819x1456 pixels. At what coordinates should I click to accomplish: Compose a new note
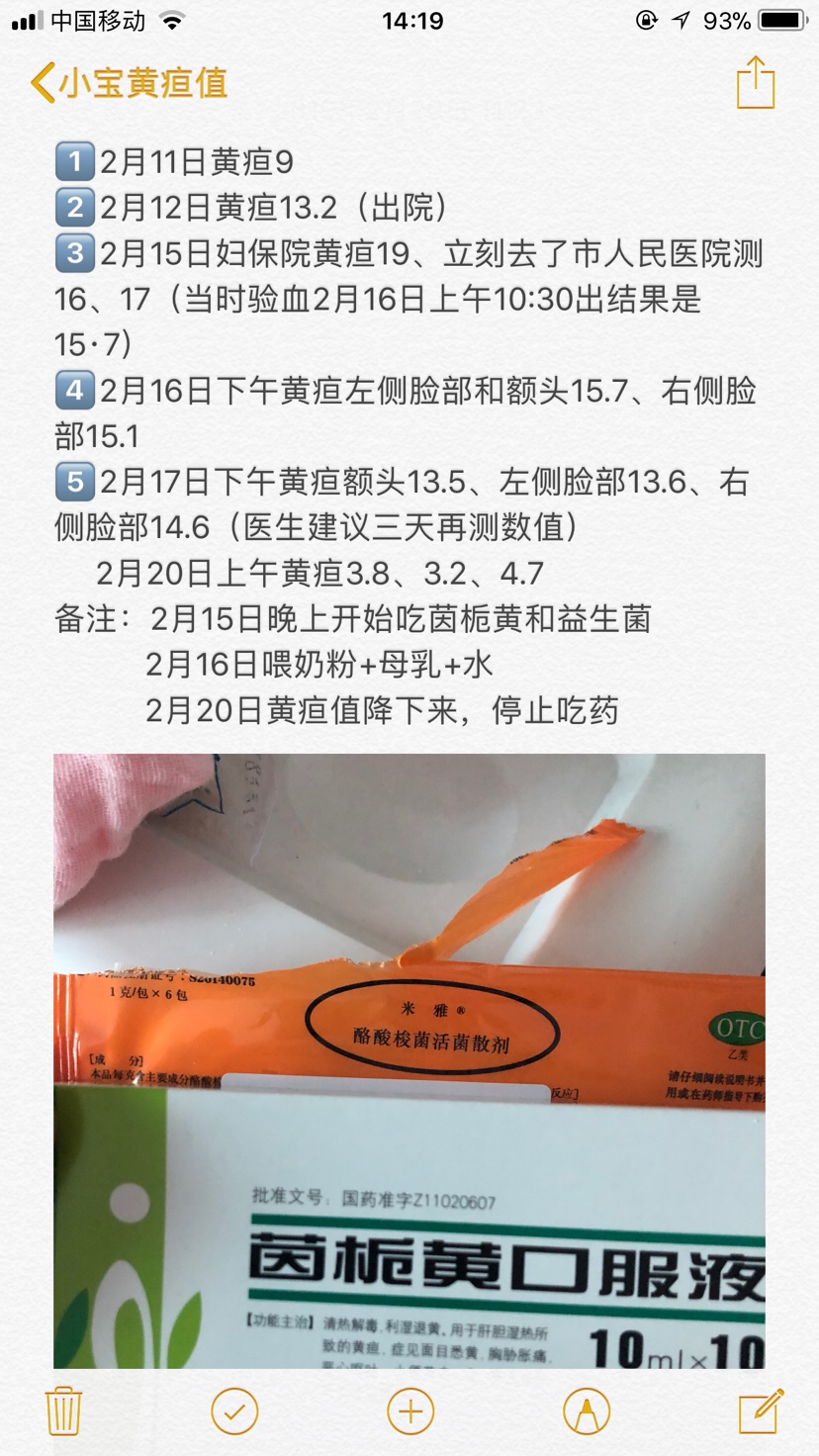pyautogui.click(x=761, y=1410)
